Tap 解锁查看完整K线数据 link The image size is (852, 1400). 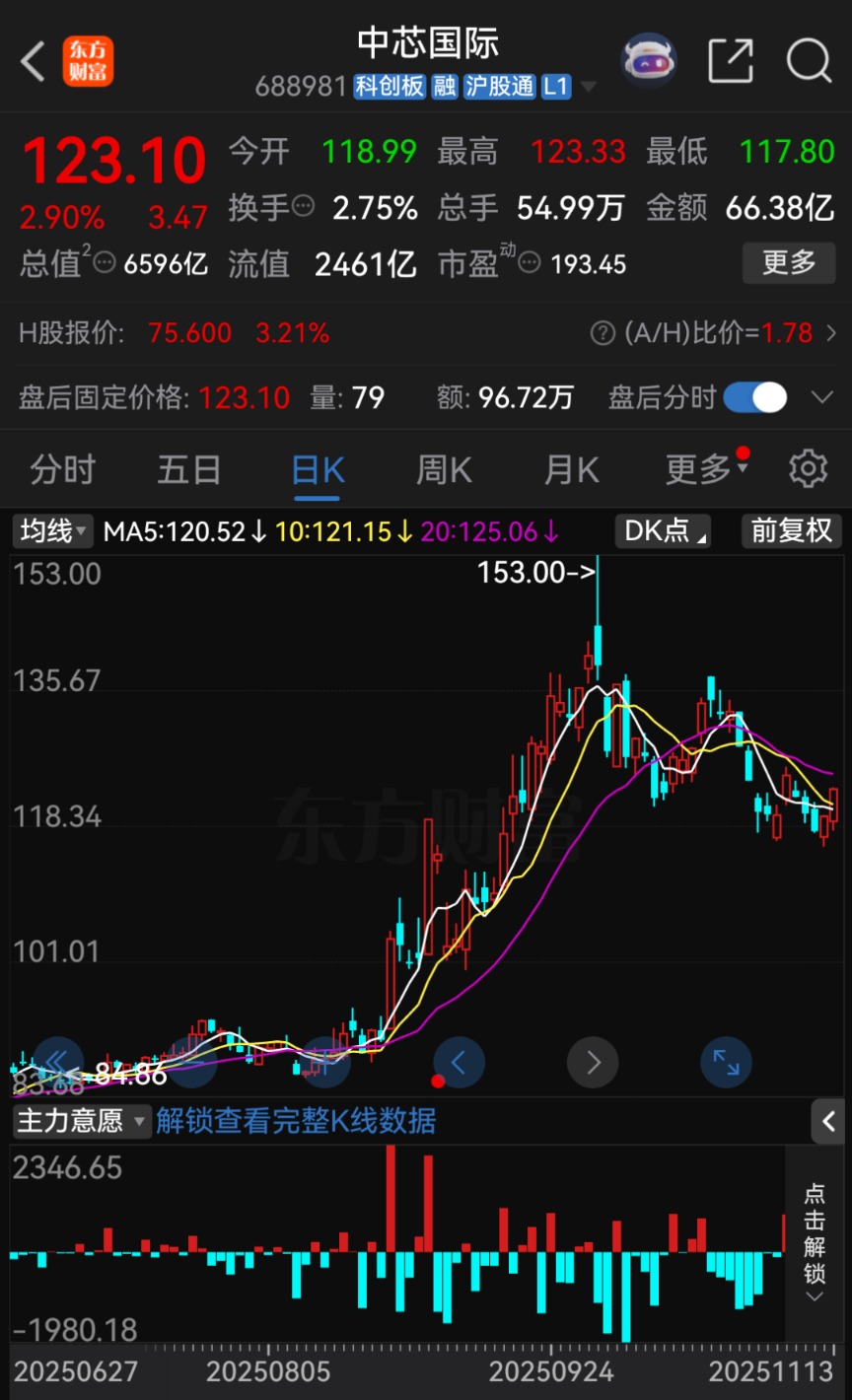pyautogui.click(x=296, y=1121)
